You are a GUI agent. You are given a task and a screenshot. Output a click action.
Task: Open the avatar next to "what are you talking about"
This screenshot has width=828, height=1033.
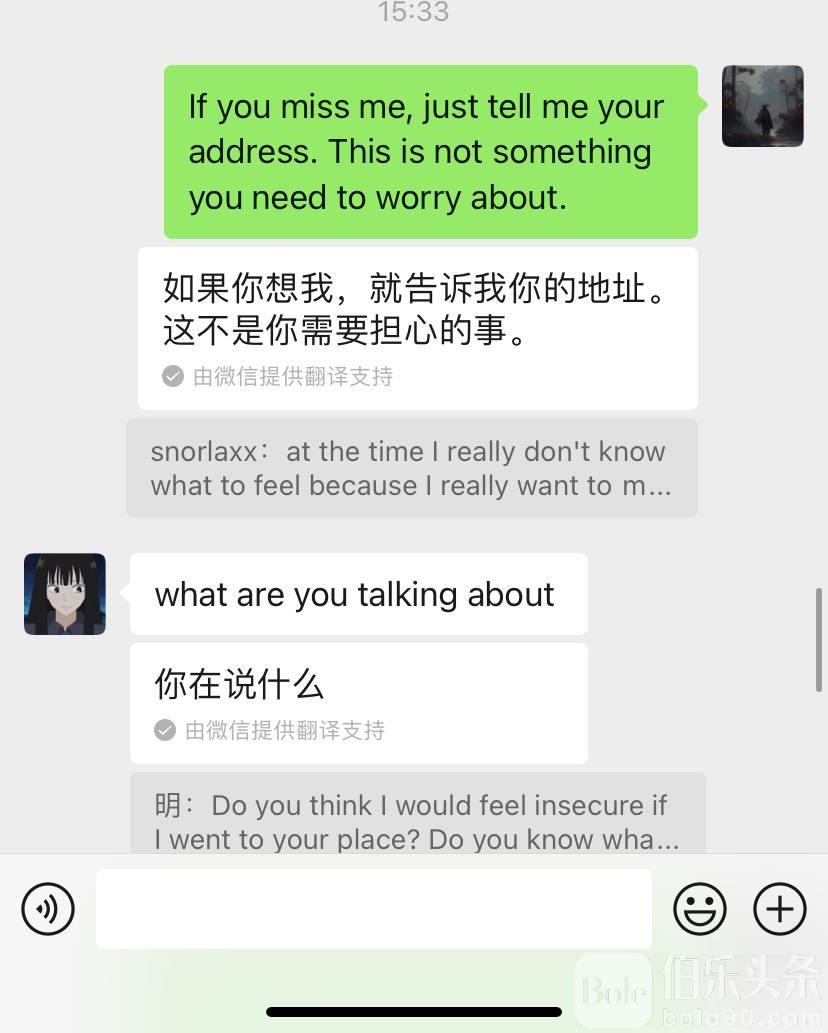(65, 594)
